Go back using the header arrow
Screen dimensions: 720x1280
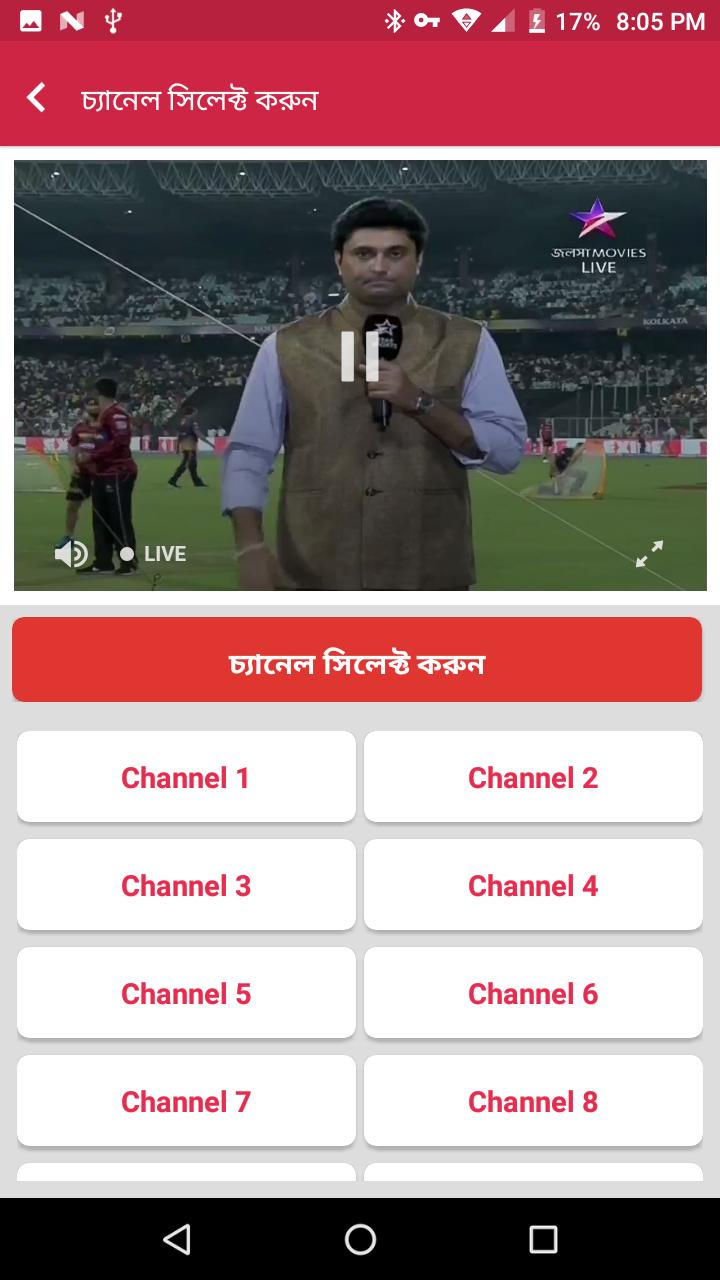36,98
